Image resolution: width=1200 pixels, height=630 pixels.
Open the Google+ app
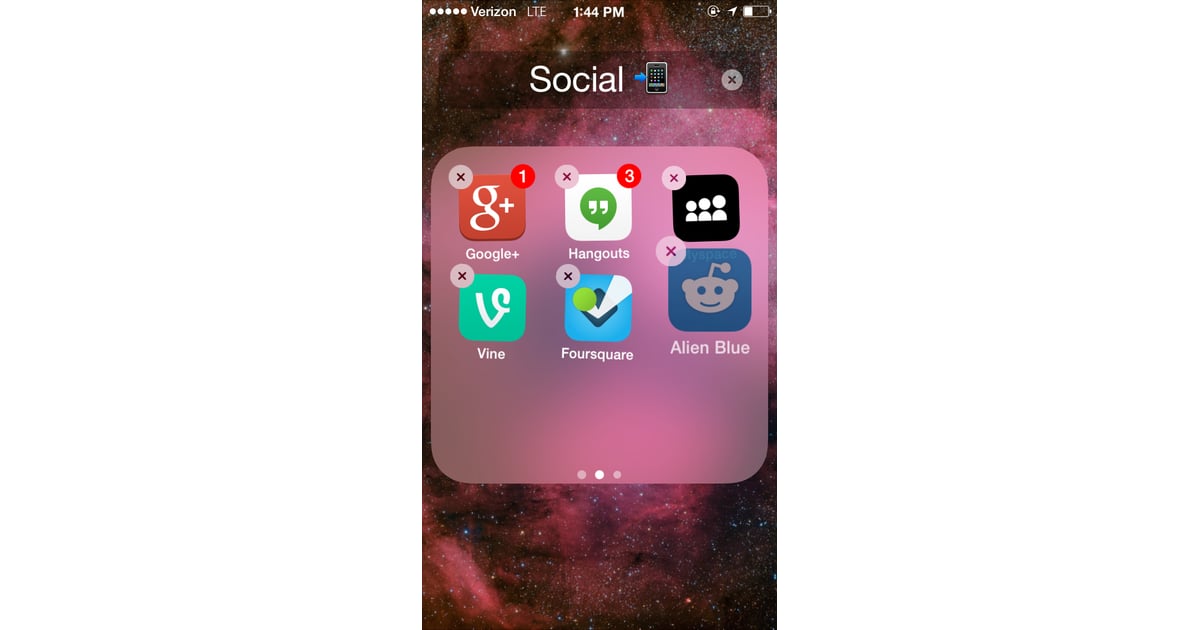492,208
